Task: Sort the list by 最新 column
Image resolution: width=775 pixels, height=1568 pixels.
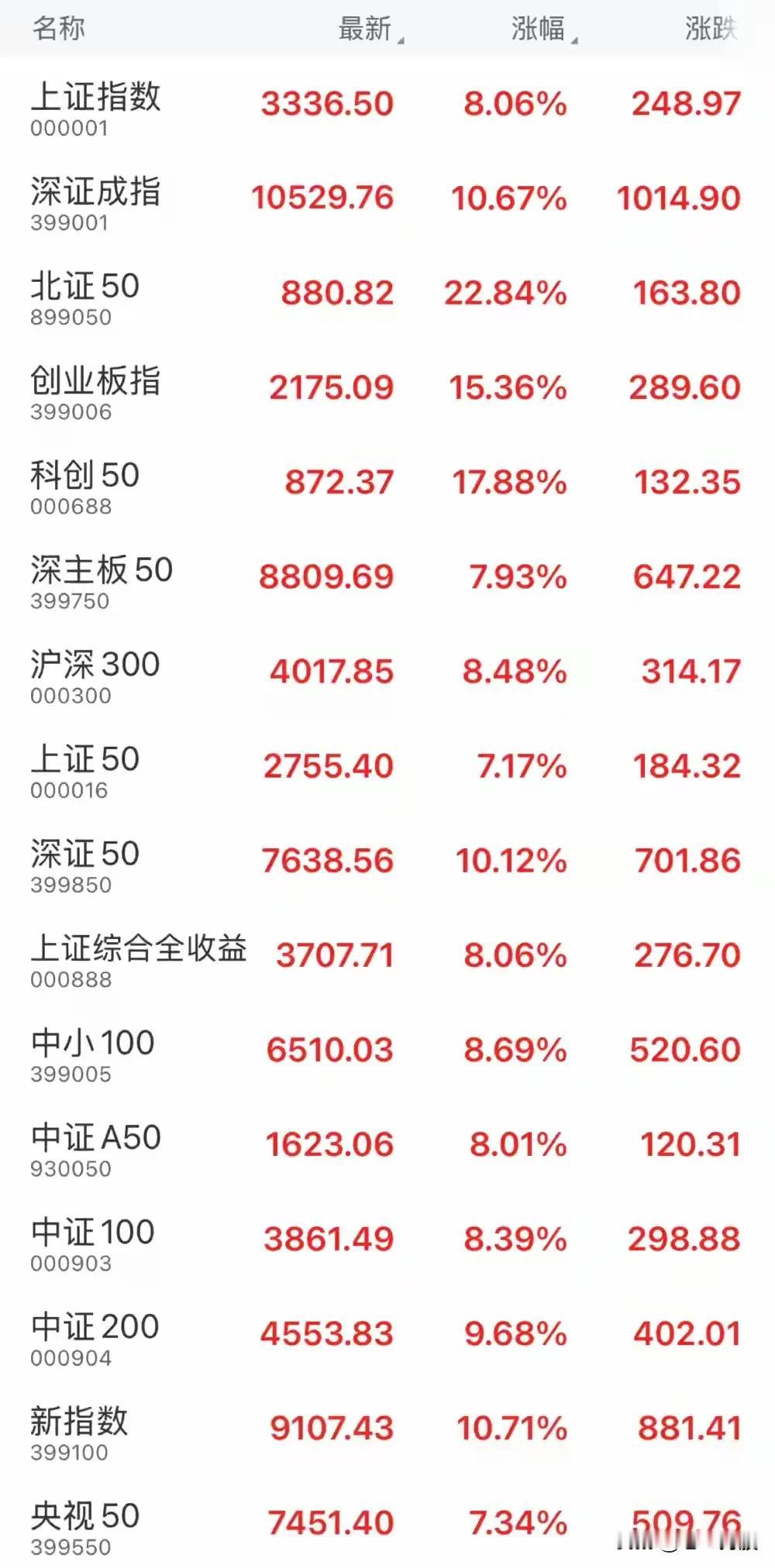Action: point(370,29)
